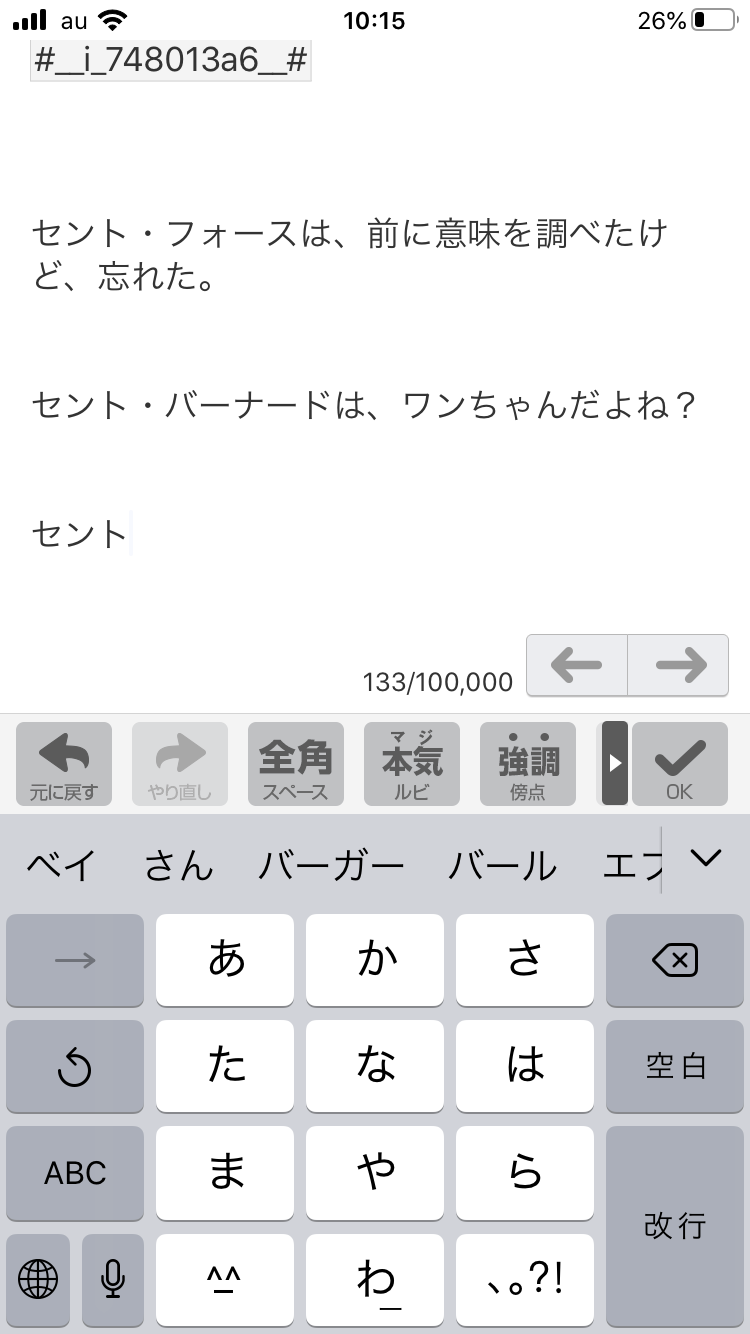This screenshot has height=1334, width=750.
Task: Confirm editing with the OK checkmark
Action: click(x=680, y=765)
